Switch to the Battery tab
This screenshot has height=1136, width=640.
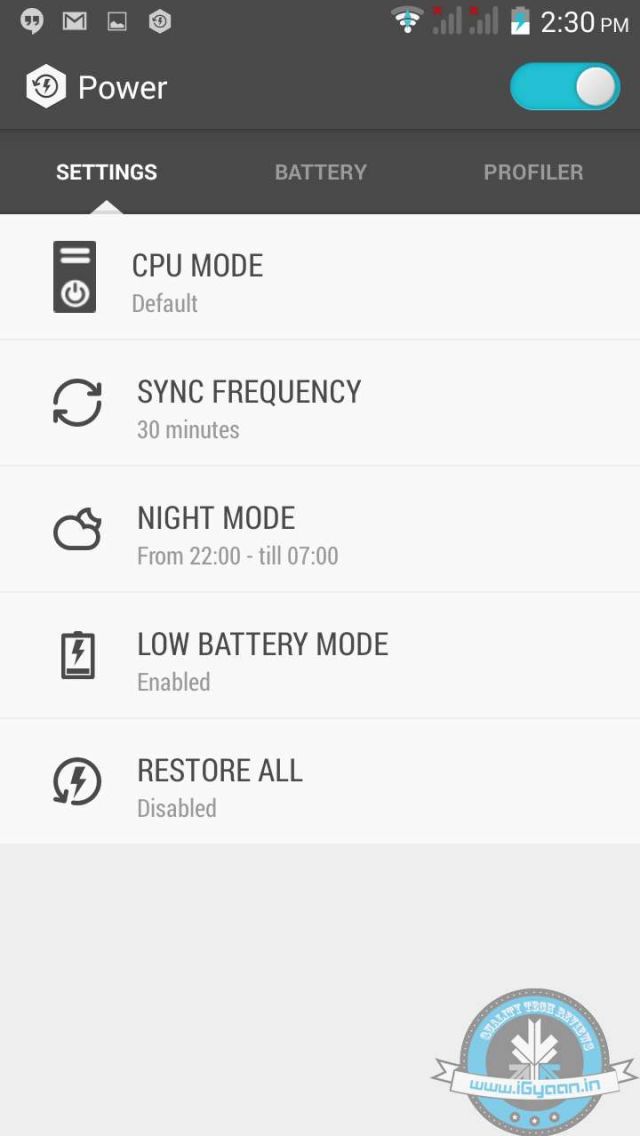click(x=320, y=172)
